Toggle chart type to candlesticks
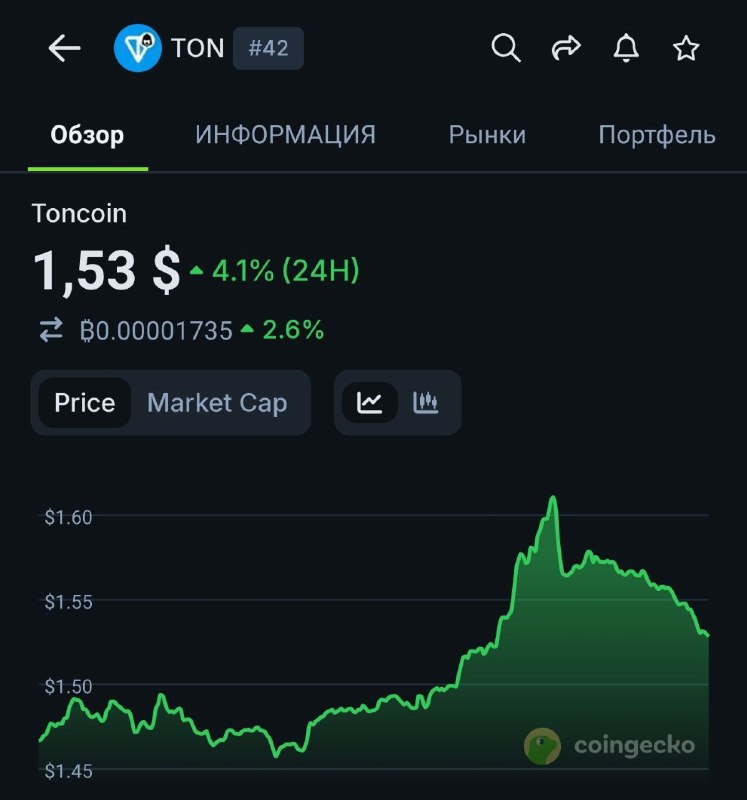Image resolution: width=747 pixels, height=800 pixels. [427, 402]
